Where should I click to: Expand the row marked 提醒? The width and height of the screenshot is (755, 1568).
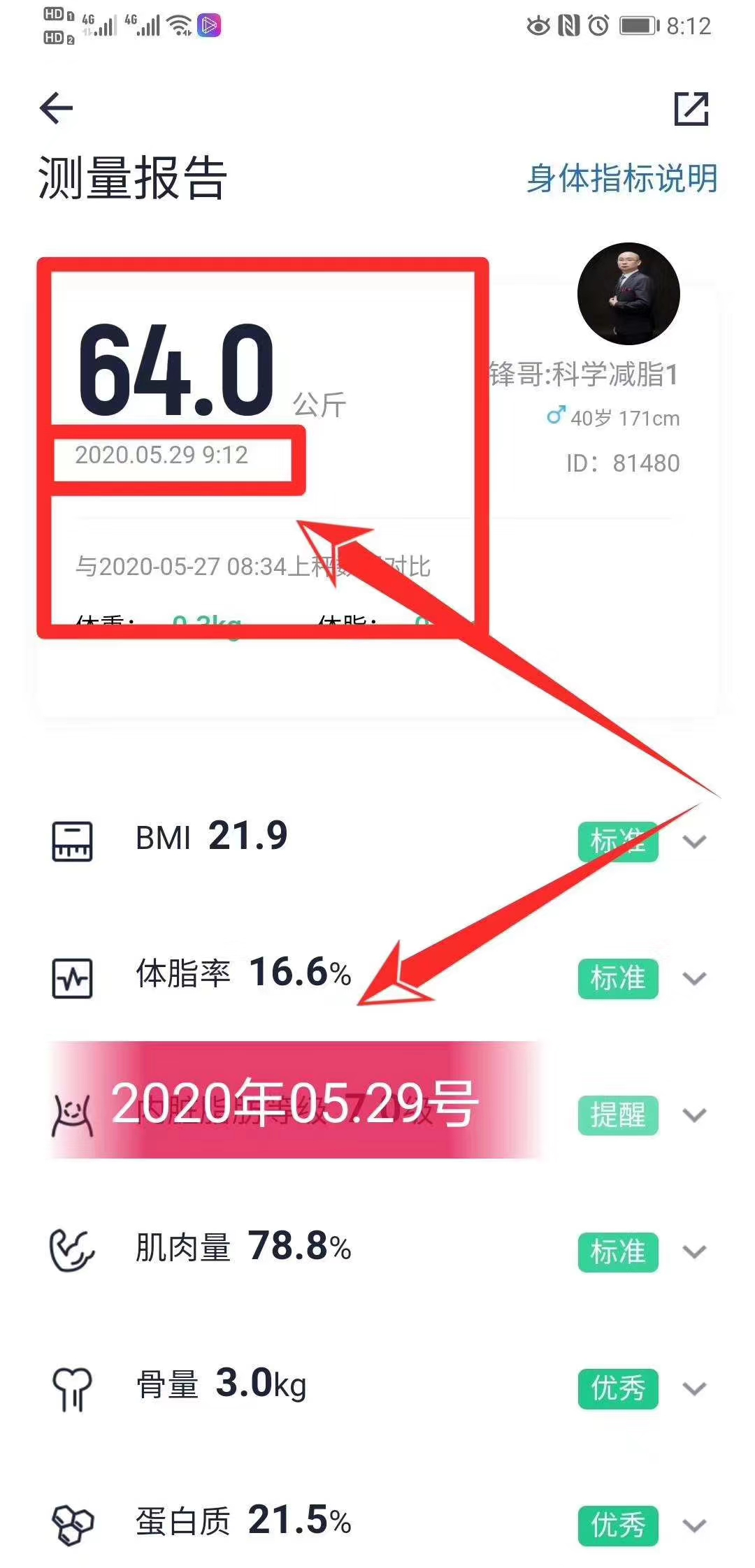[x=694, y=1115]
